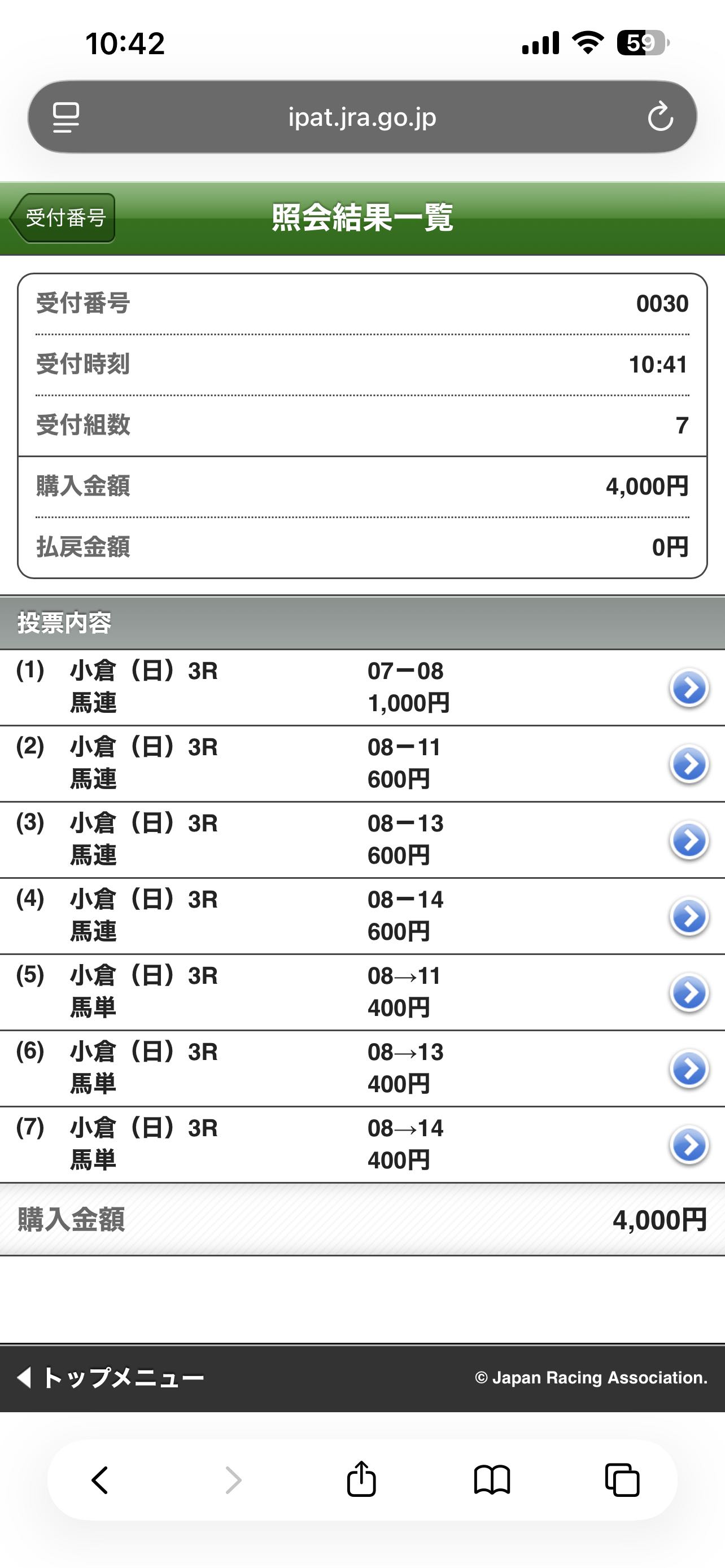The image size is (725, 1568).
Task: Go back to 受付番号 list
Action: click(63, 218)
